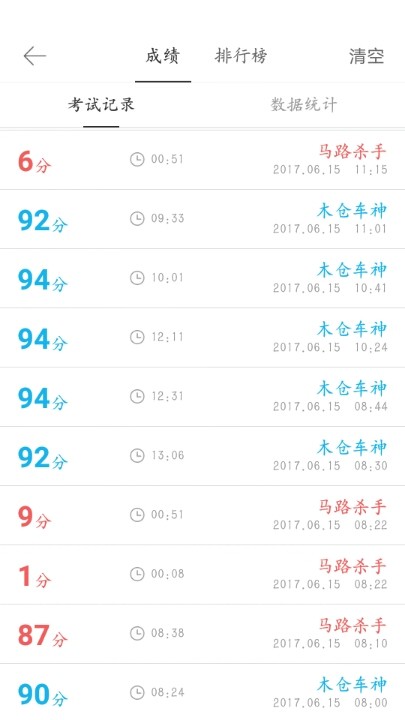Select the 成绩 tab
This screenshot has width=405, height=720.
[x=163, y=56]
